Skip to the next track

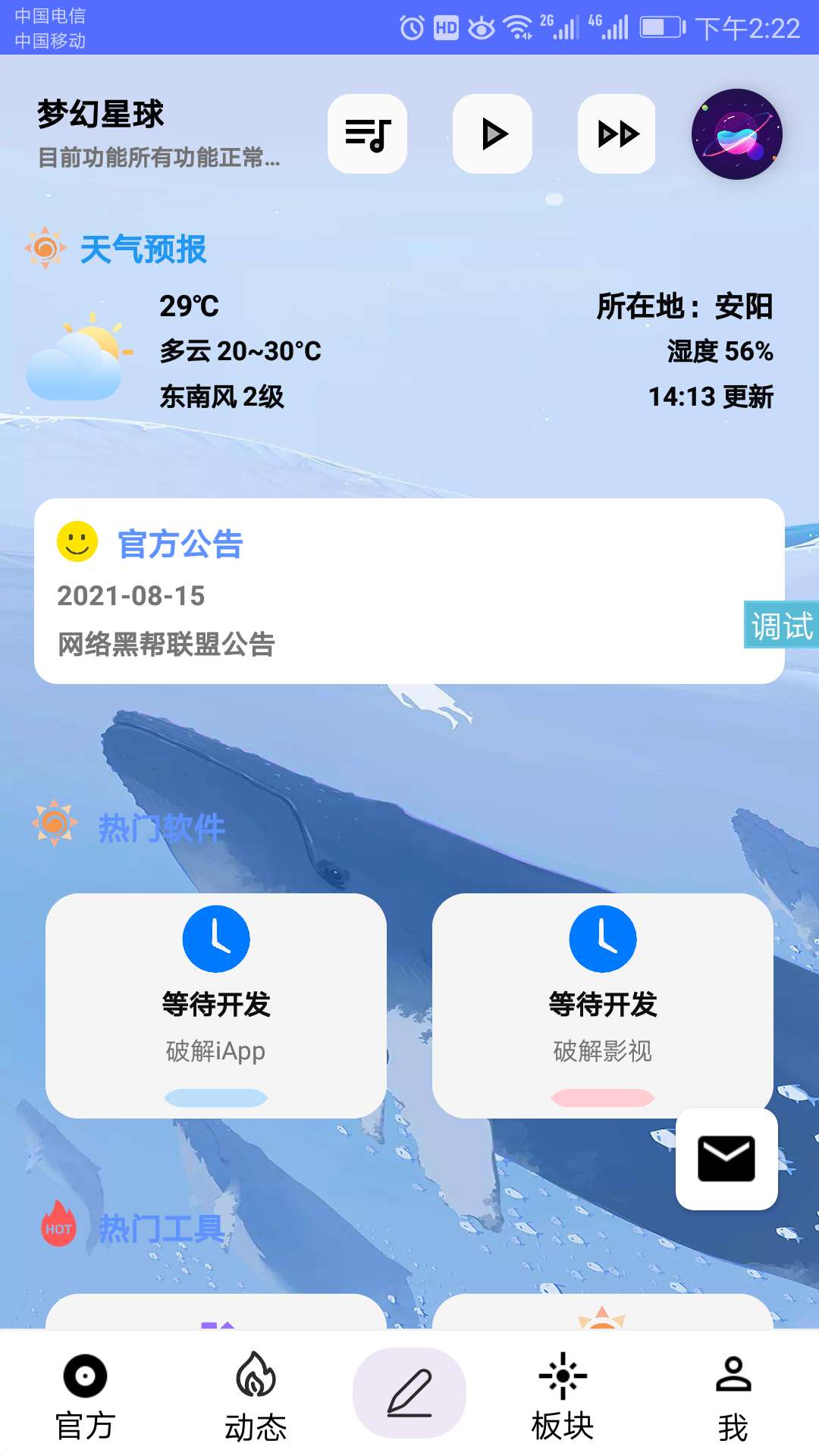[x=617, y=134]
